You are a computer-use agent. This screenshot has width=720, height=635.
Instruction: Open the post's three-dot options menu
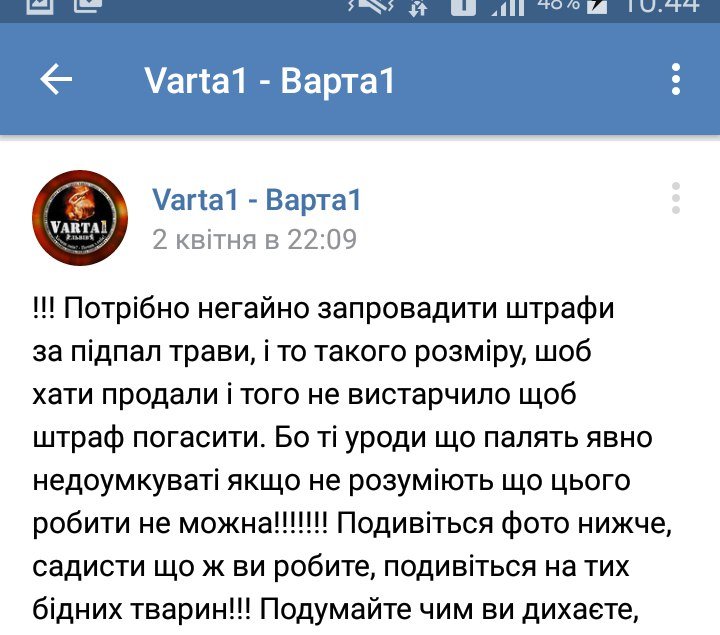[676, 198]
